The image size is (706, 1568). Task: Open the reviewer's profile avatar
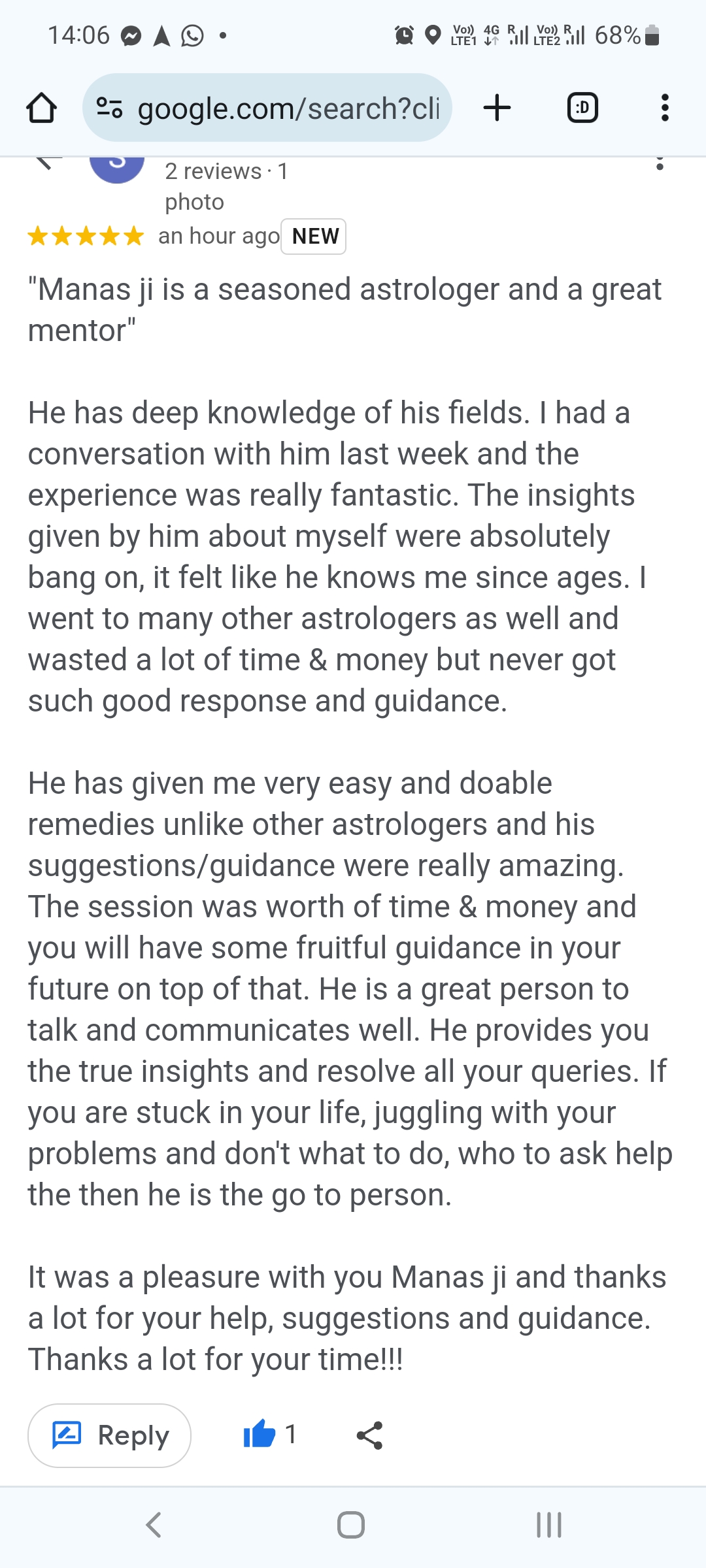[117, 169]
